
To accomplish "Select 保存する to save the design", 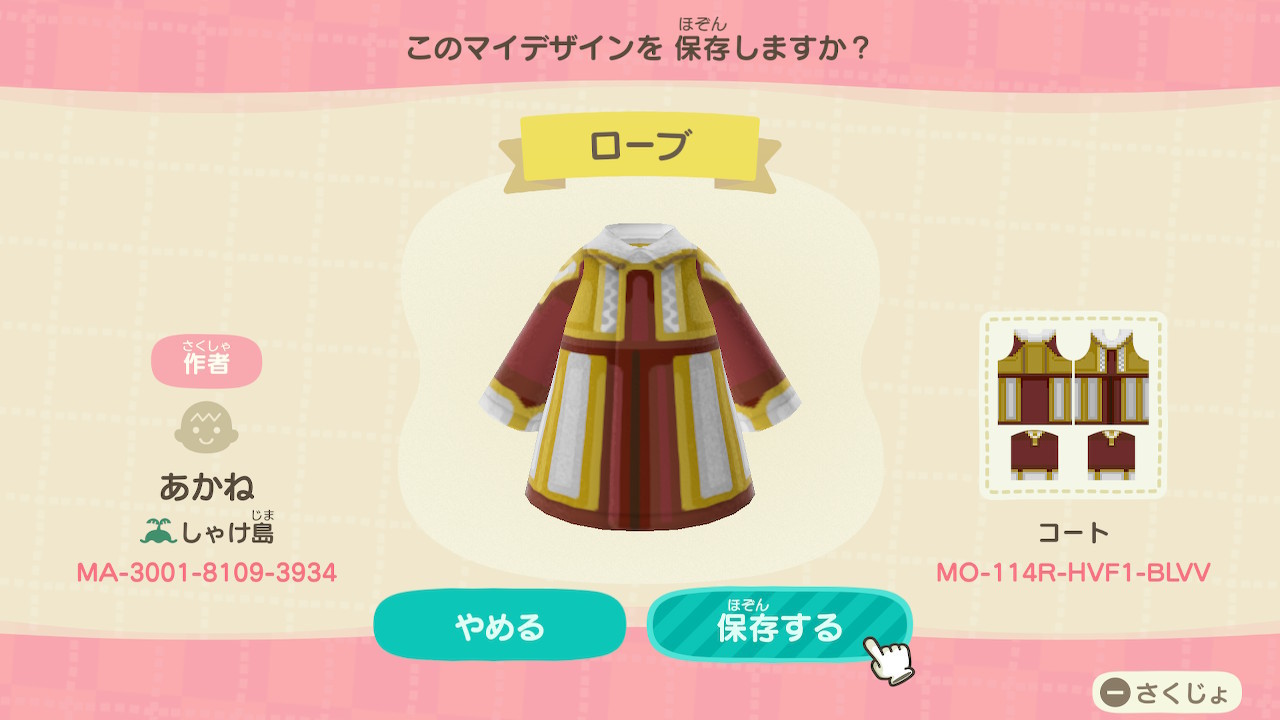I will pyautogui.click(x=779, y=626).
